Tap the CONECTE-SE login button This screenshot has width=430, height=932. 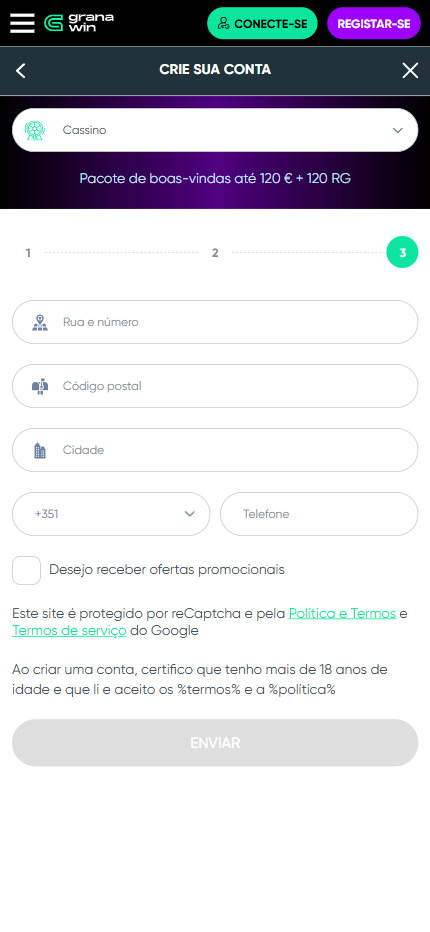pos(262,24)
